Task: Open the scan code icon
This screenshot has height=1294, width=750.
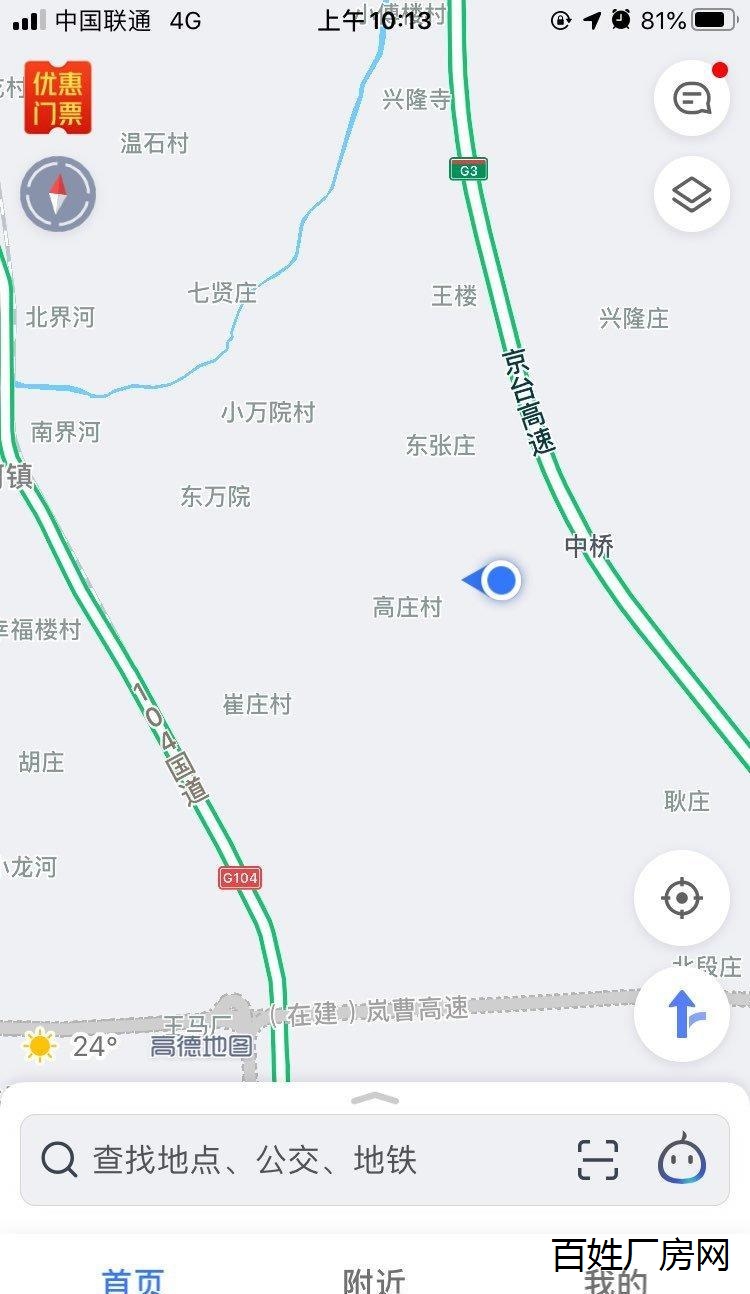Action: point(598,1160)
